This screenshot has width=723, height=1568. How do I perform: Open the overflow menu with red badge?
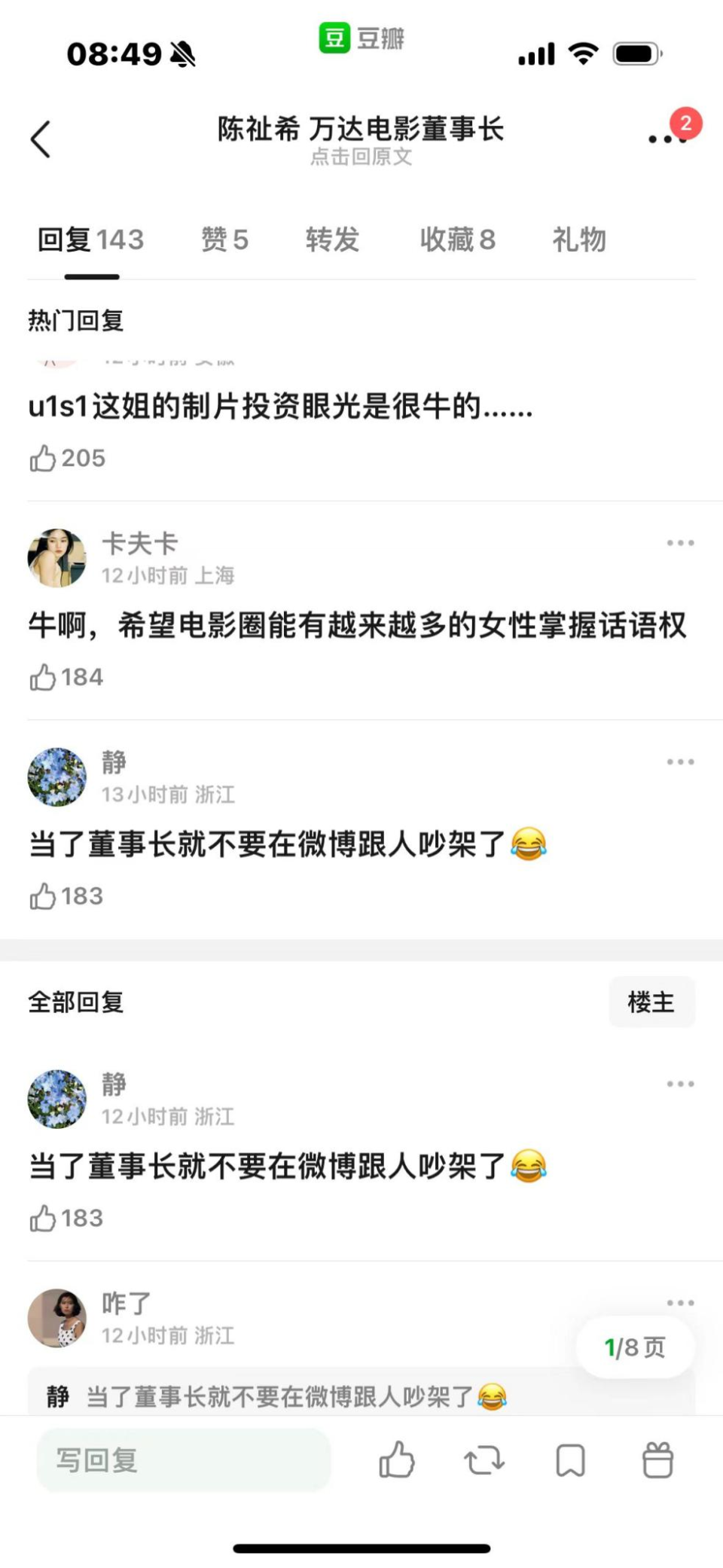coord(667,139)
